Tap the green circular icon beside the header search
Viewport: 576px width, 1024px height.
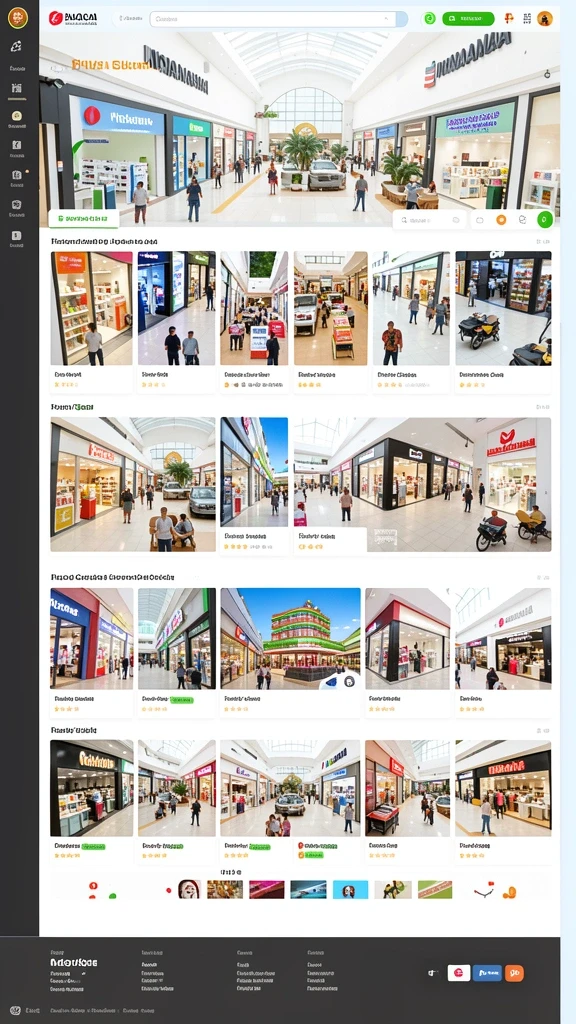(429, 19)
